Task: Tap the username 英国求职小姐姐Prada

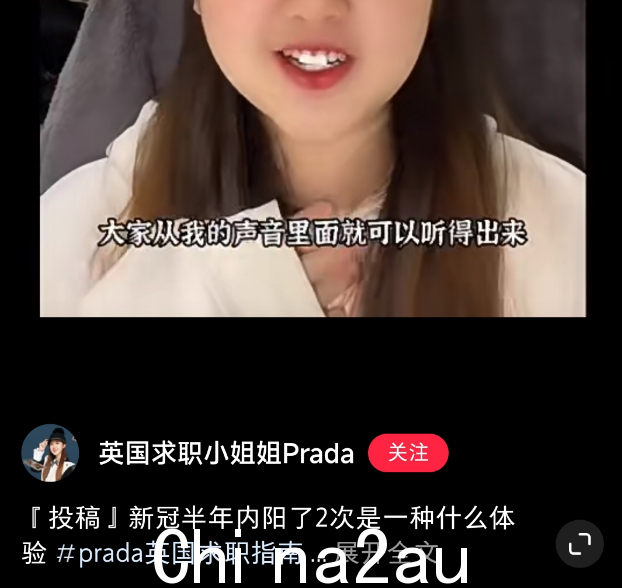Action: pyautogui.click(x=226, y=454)
